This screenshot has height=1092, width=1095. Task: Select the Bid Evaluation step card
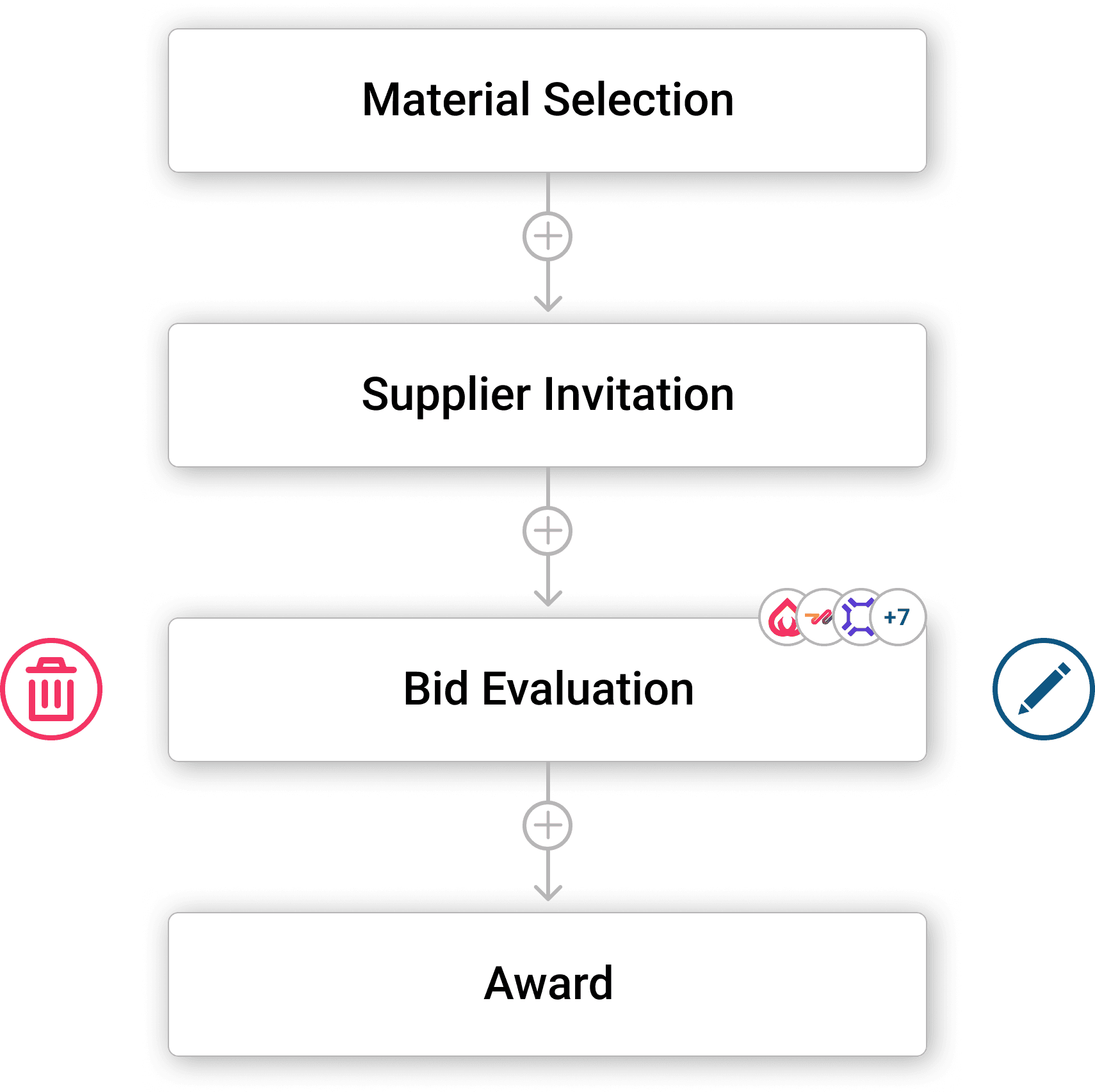click(547, 690)
